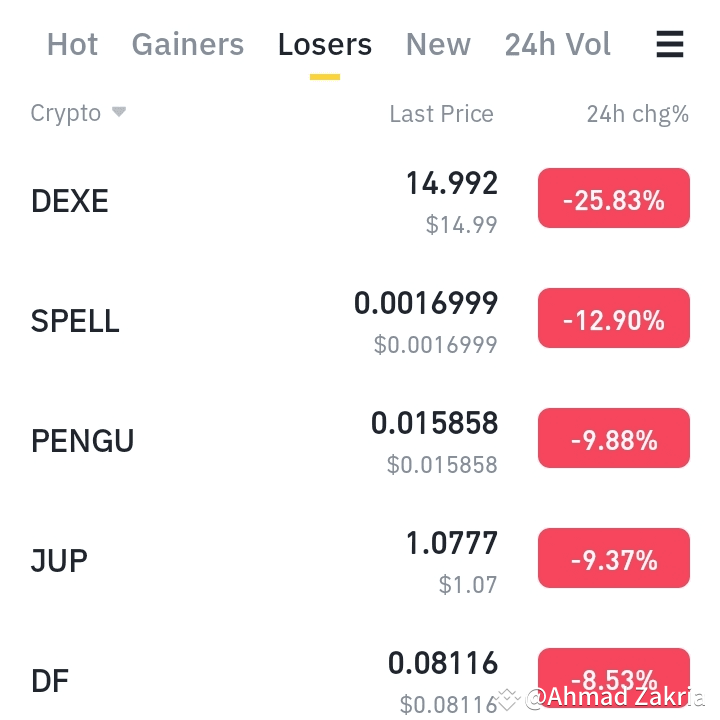Open the hamburger list menu icon
Screen dimensions: 720x720
click(670, 44)
